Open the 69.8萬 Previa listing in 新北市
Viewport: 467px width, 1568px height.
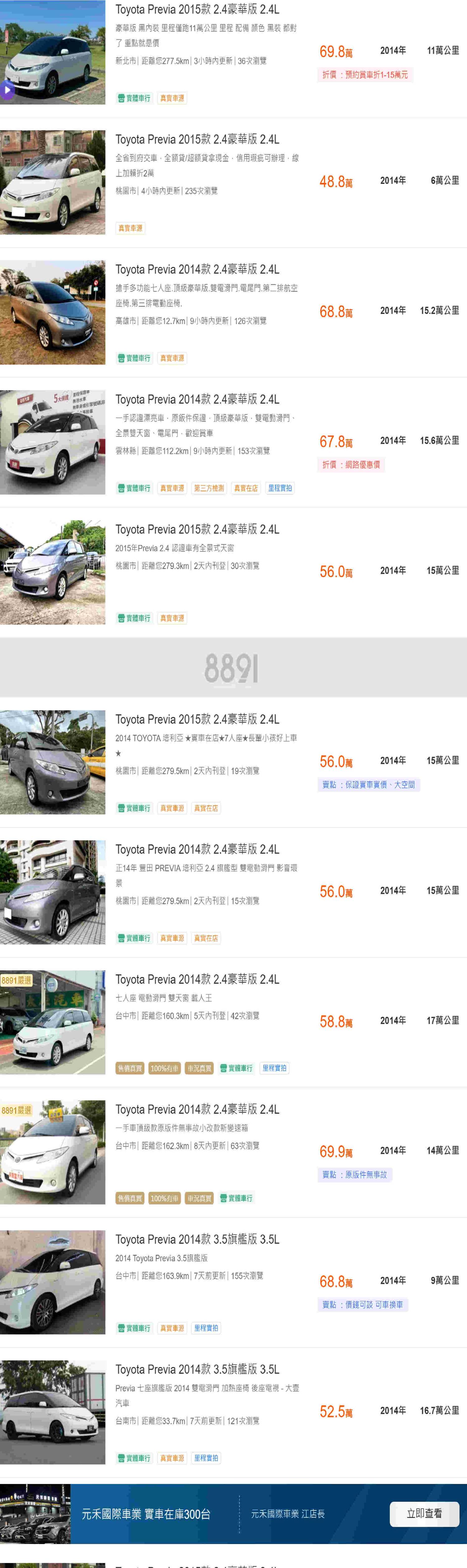click(197, 10)
